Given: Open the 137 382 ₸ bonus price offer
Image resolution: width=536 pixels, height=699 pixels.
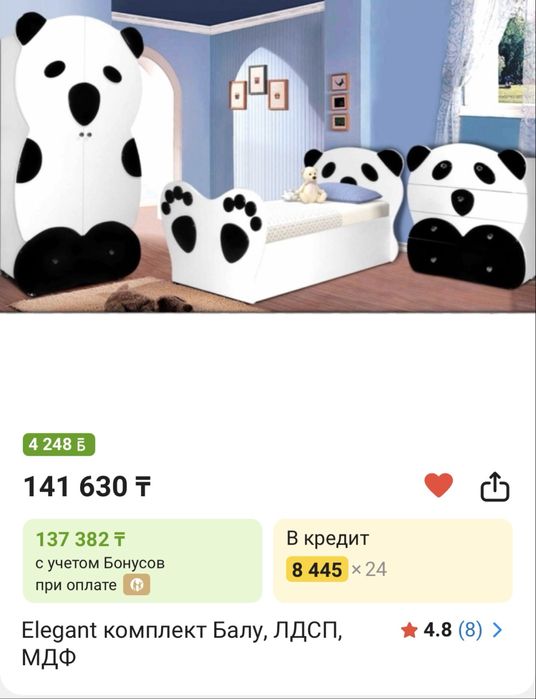Looking at the screenshot, I should click(142, 560).
